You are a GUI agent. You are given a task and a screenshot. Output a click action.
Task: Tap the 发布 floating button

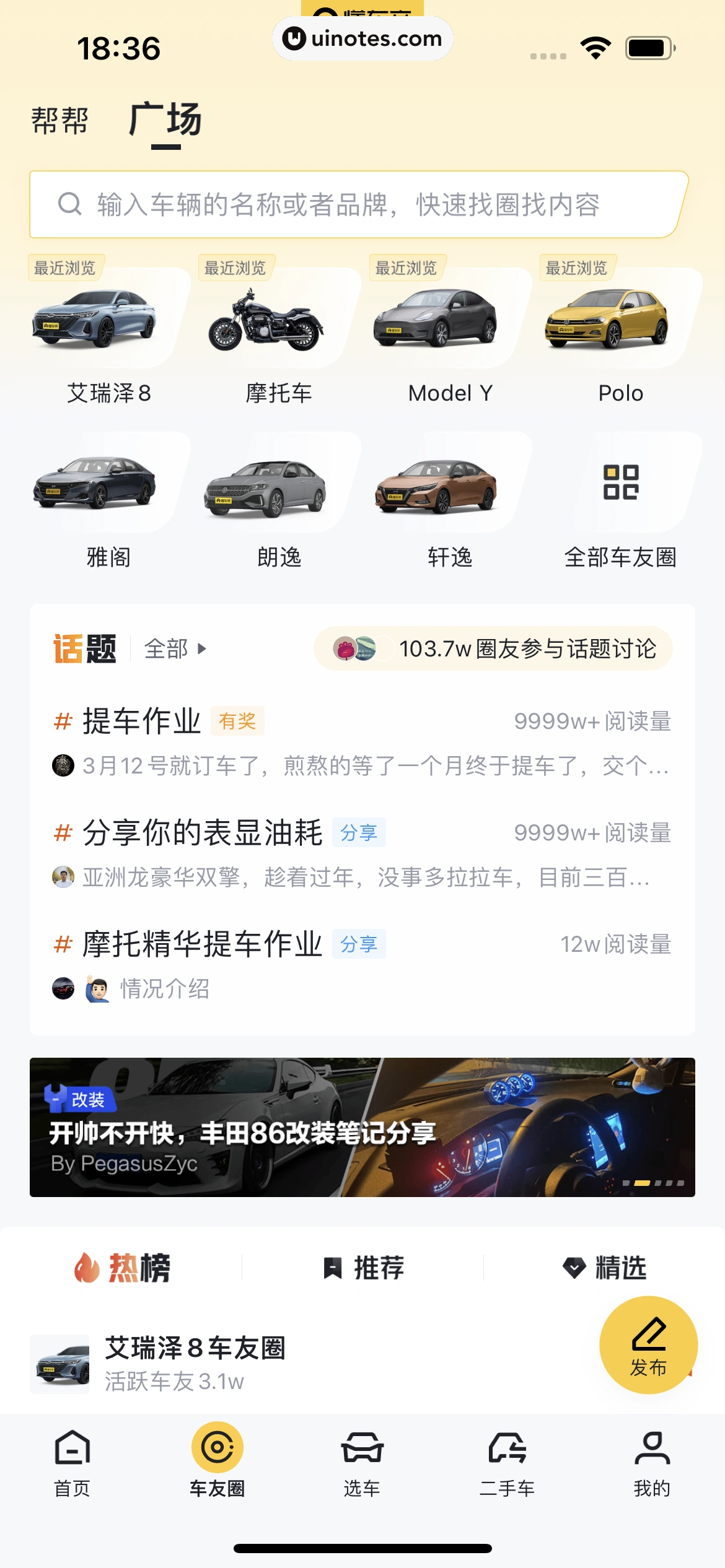[x=648, y=1345]
